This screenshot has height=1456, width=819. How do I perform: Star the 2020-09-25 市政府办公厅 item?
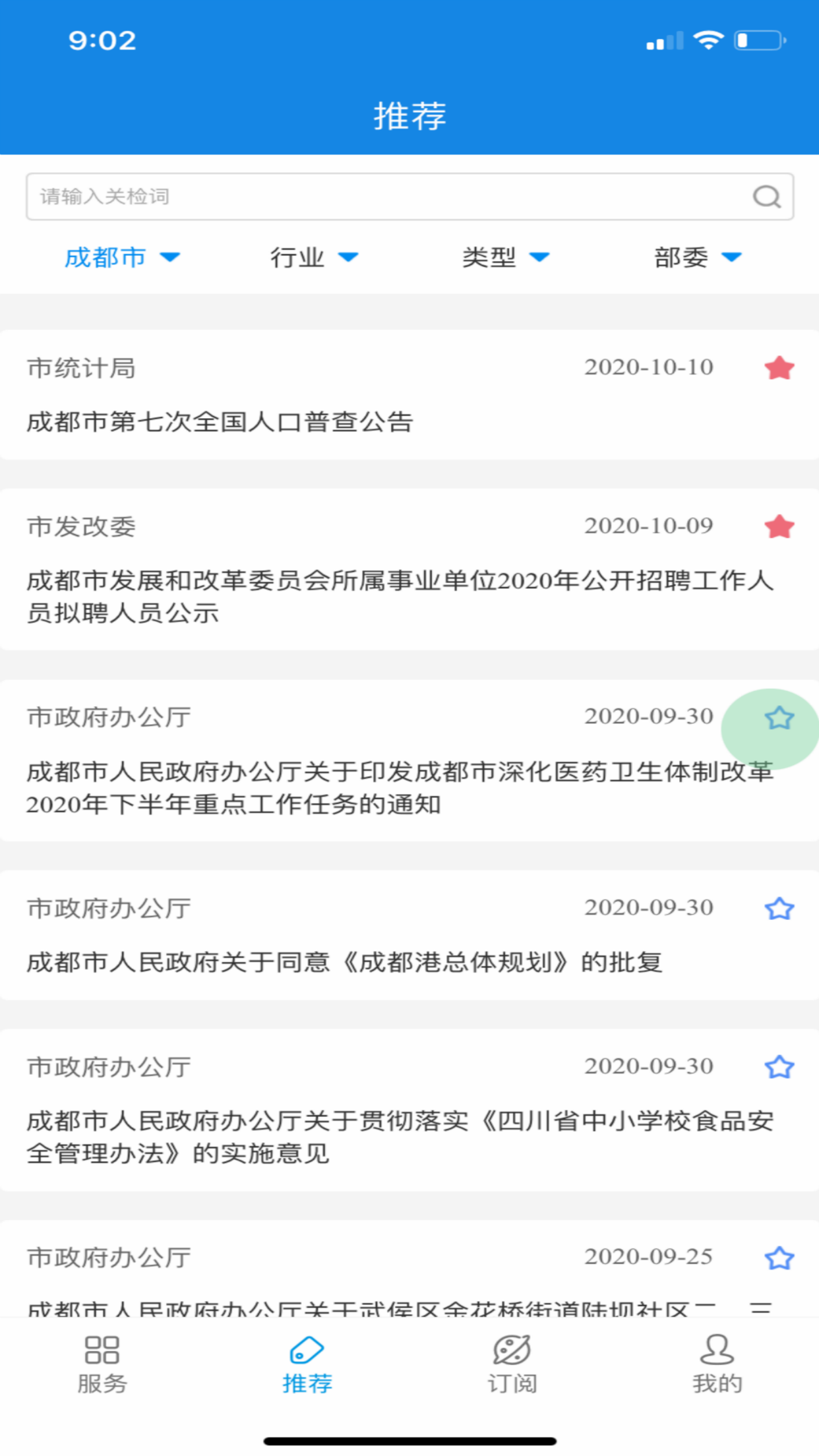click(x=779, y=1255)
